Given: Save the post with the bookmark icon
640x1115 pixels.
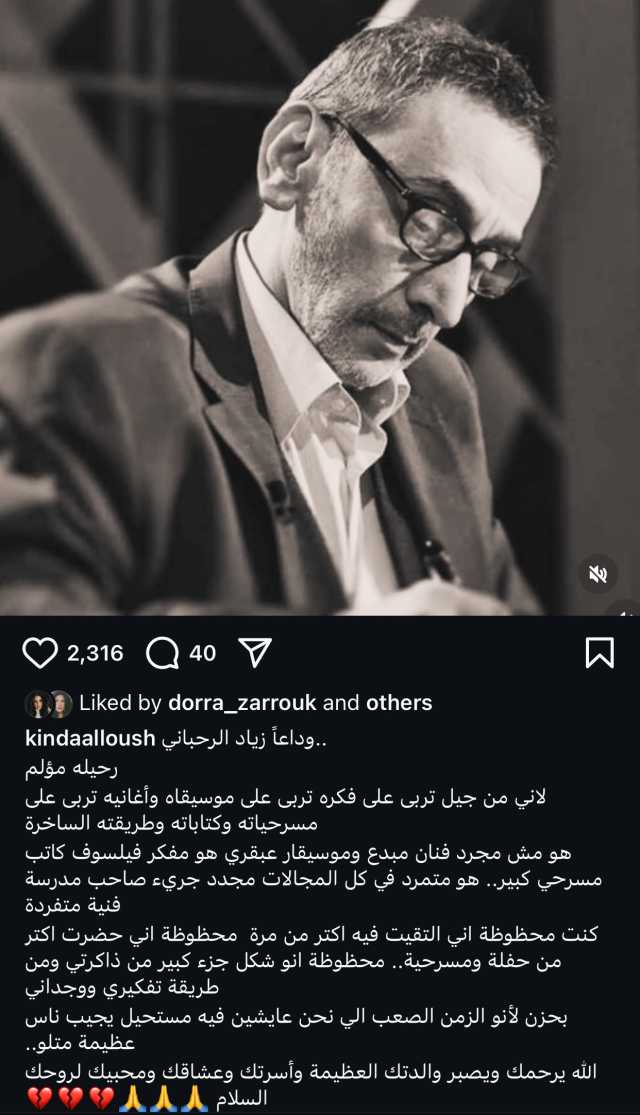Looking at the screenshot, I should 599,653.
